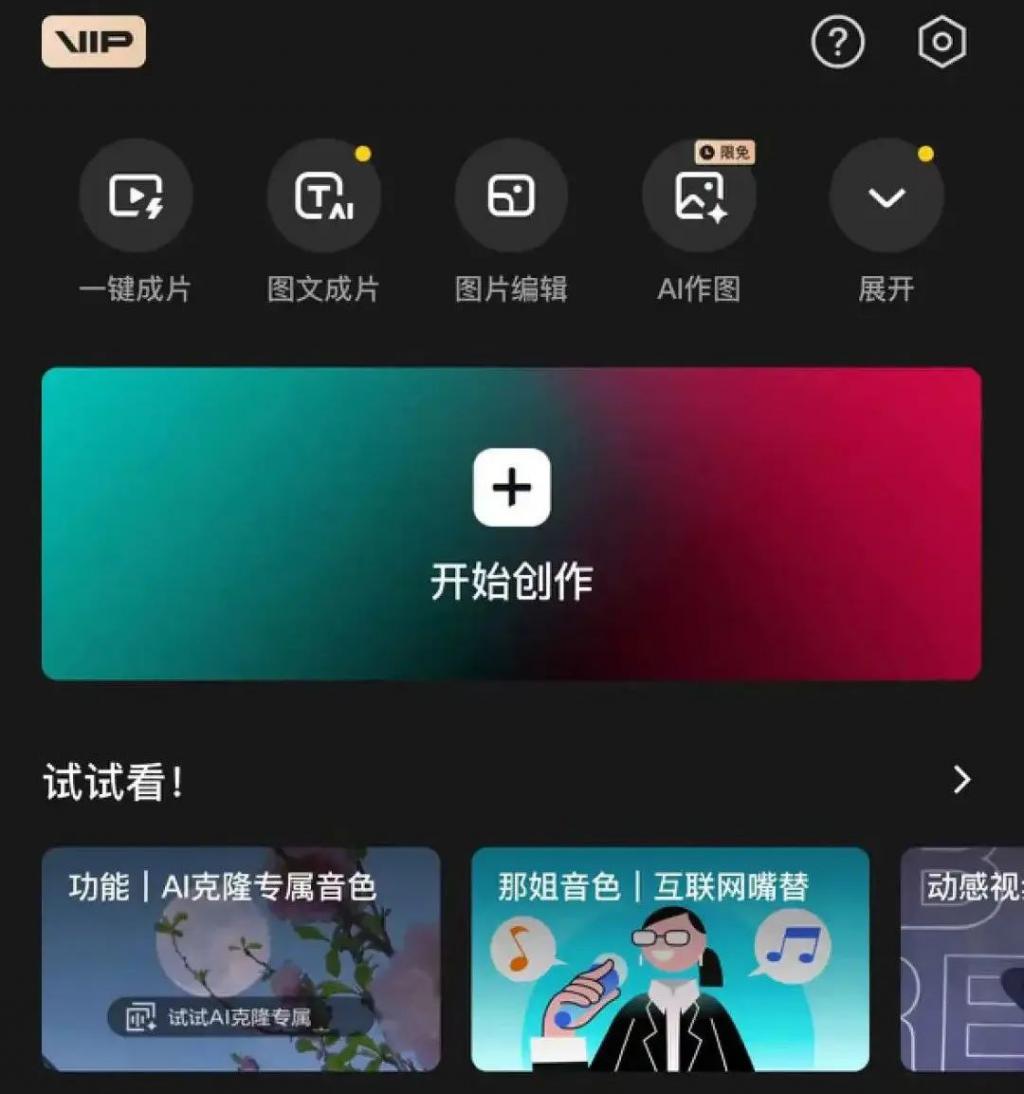Screen dimensions: 1024x1094
Task: Click the plus icon in the creation banner
Action: [x=513, y=487]
